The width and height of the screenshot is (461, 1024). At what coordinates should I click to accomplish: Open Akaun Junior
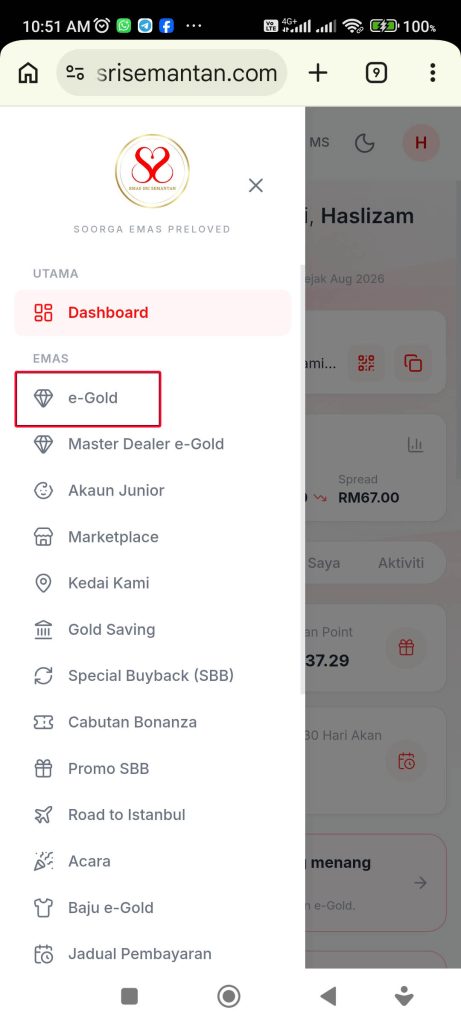(153, 490)
